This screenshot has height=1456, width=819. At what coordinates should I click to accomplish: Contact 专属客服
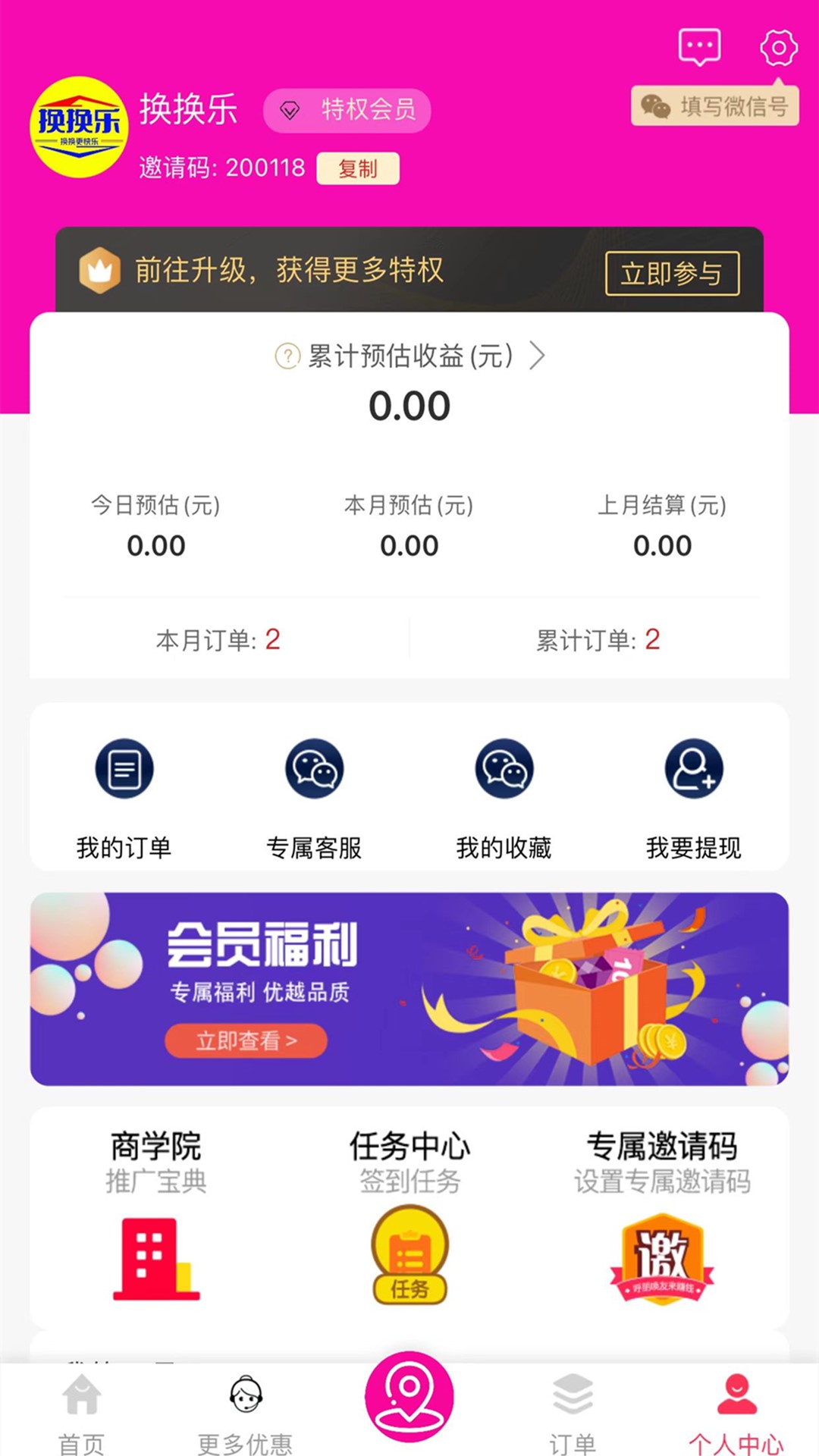click(x=314, y=799)
